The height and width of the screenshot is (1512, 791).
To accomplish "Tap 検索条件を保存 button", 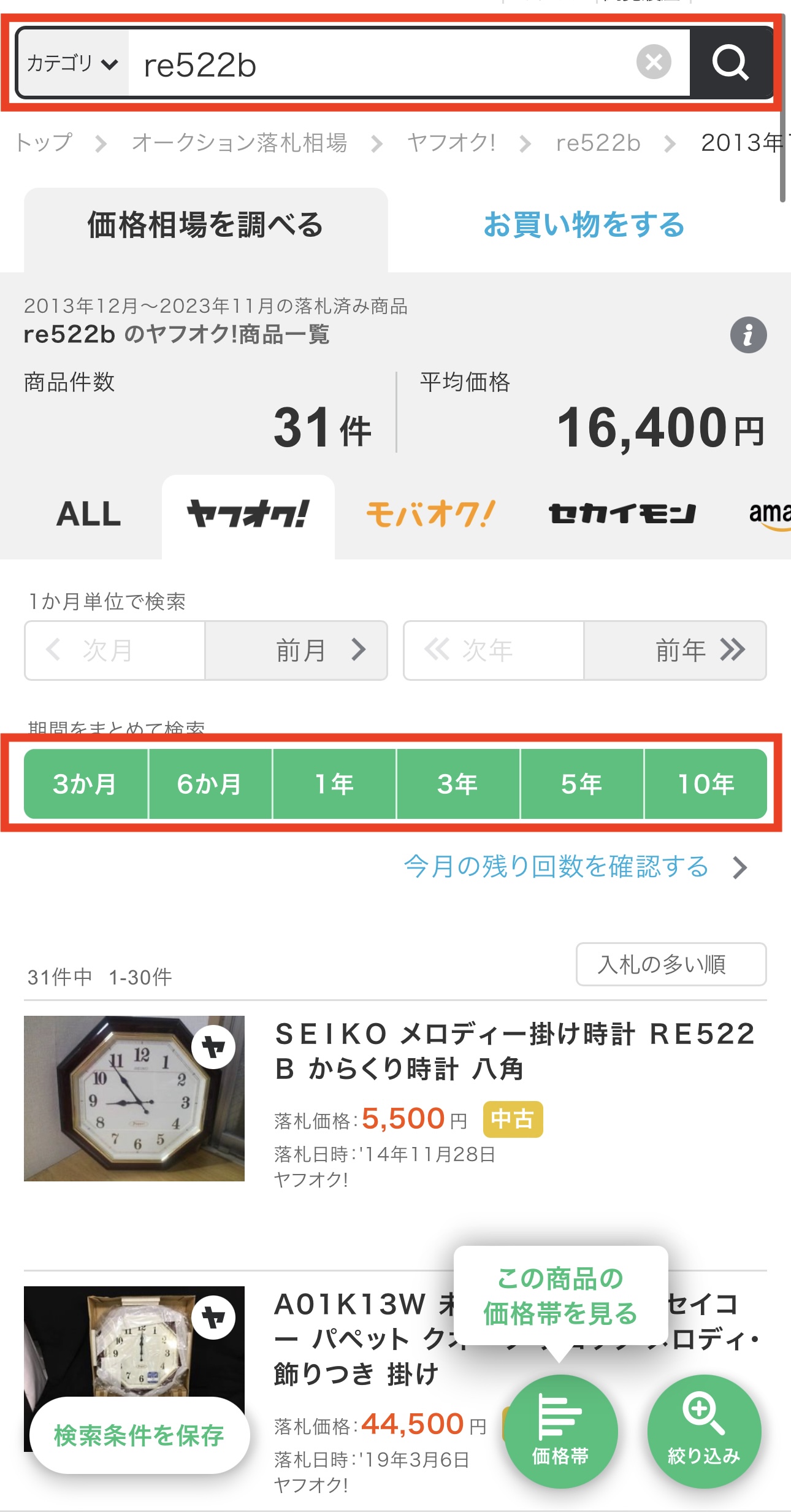I will [x=139, y=1435].
